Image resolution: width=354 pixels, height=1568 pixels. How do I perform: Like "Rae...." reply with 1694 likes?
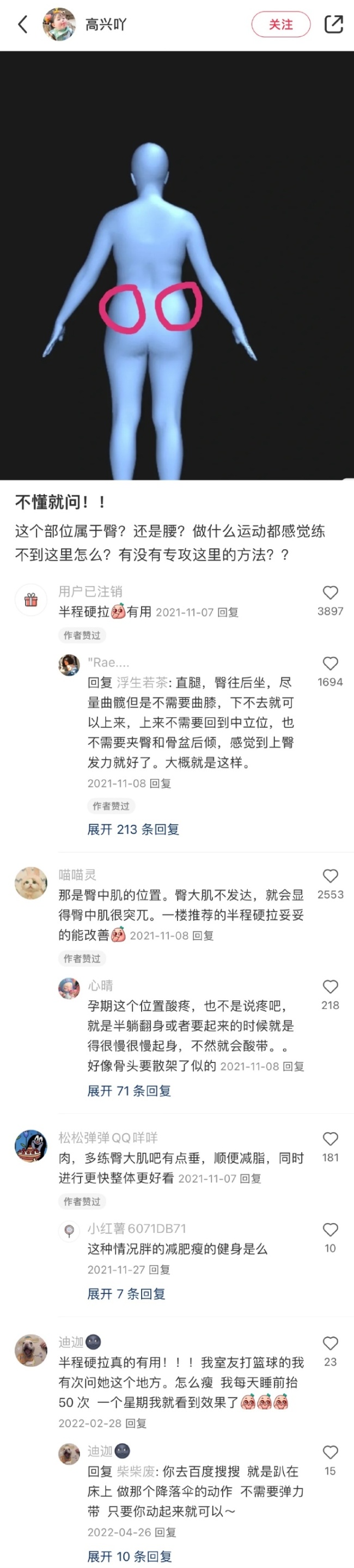[330, 663]
